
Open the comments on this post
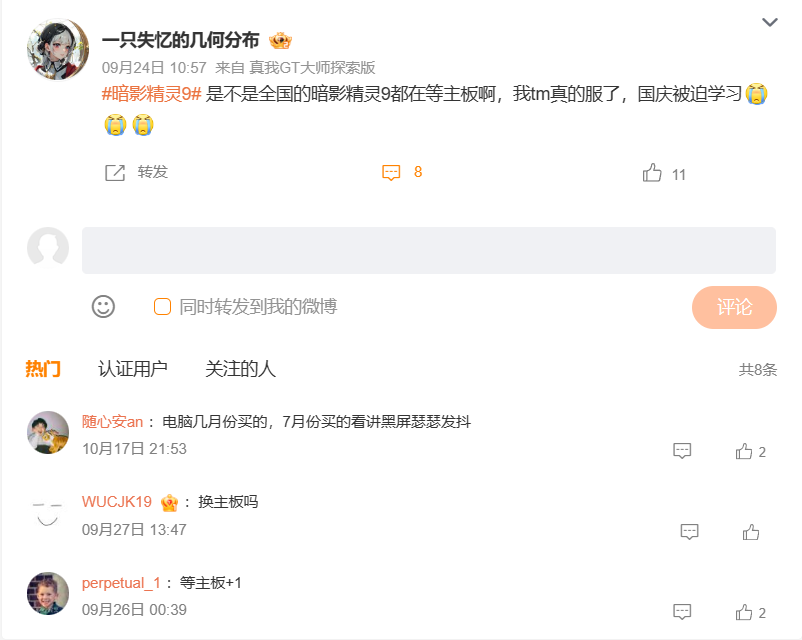tap(402, 172)
